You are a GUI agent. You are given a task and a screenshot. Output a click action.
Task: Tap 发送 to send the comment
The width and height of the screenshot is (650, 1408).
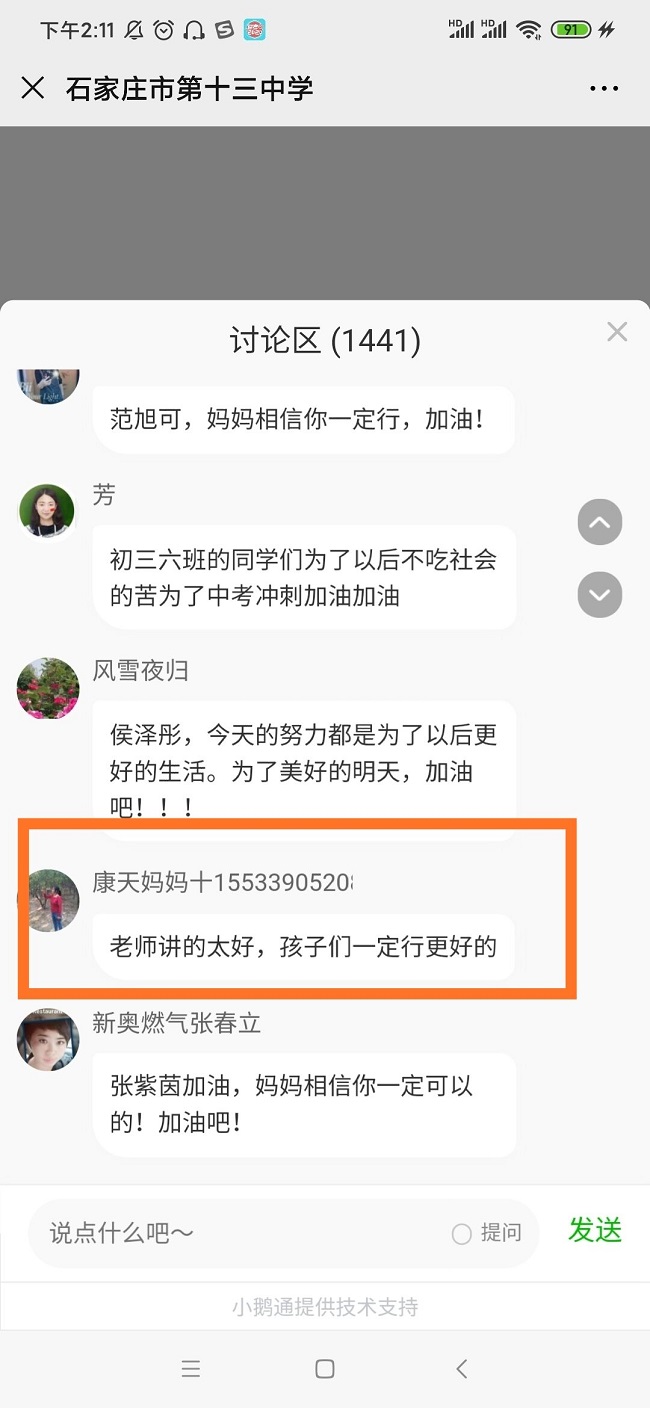[595, 1230]
